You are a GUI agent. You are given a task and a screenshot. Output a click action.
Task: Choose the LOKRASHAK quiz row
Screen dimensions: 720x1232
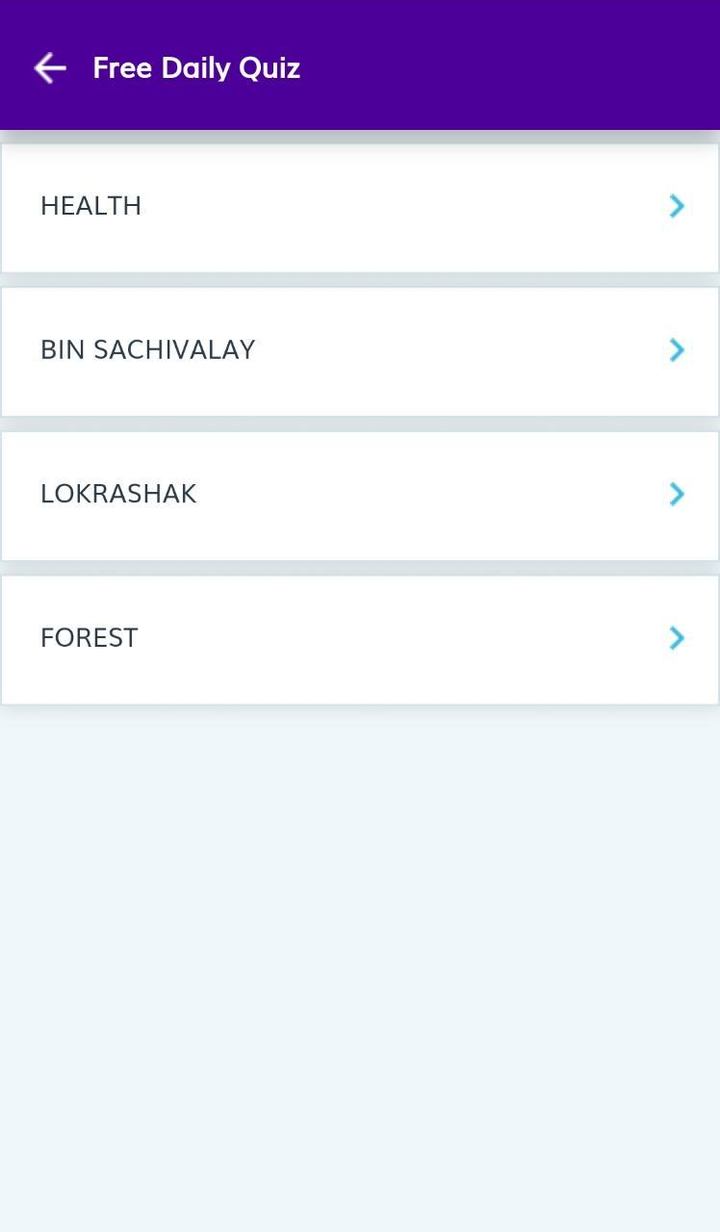click(x=360, y=495)
